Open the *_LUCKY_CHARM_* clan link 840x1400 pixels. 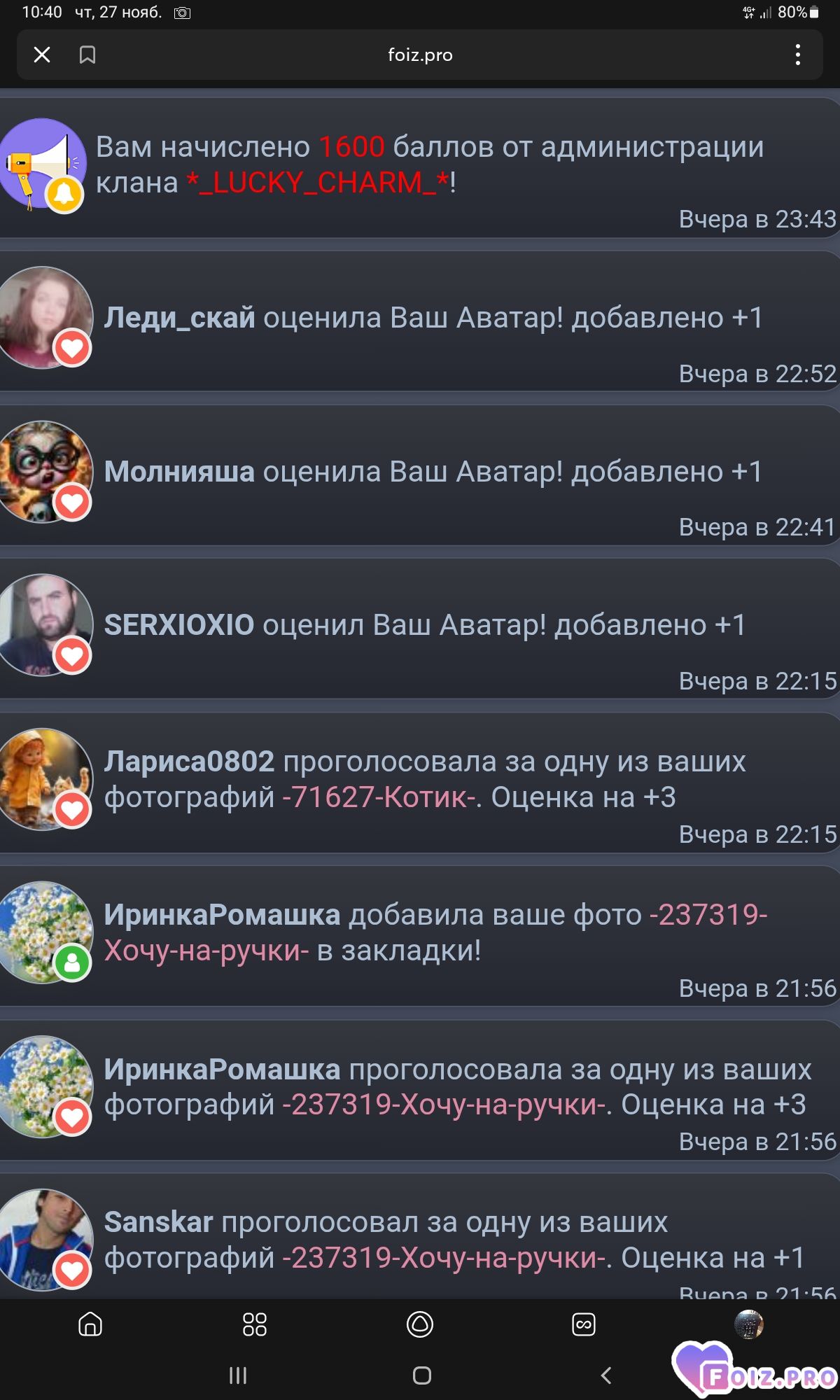pos(320,183)
